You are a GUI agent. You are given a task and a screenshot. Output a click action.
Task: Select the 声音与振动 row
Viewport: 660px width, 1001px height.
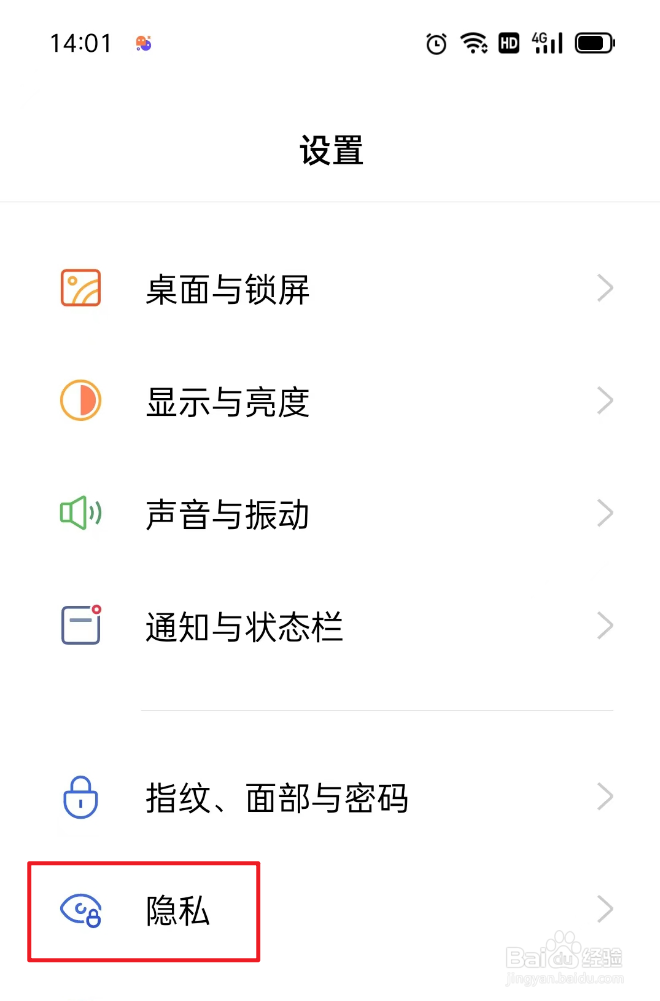point(228,515)
